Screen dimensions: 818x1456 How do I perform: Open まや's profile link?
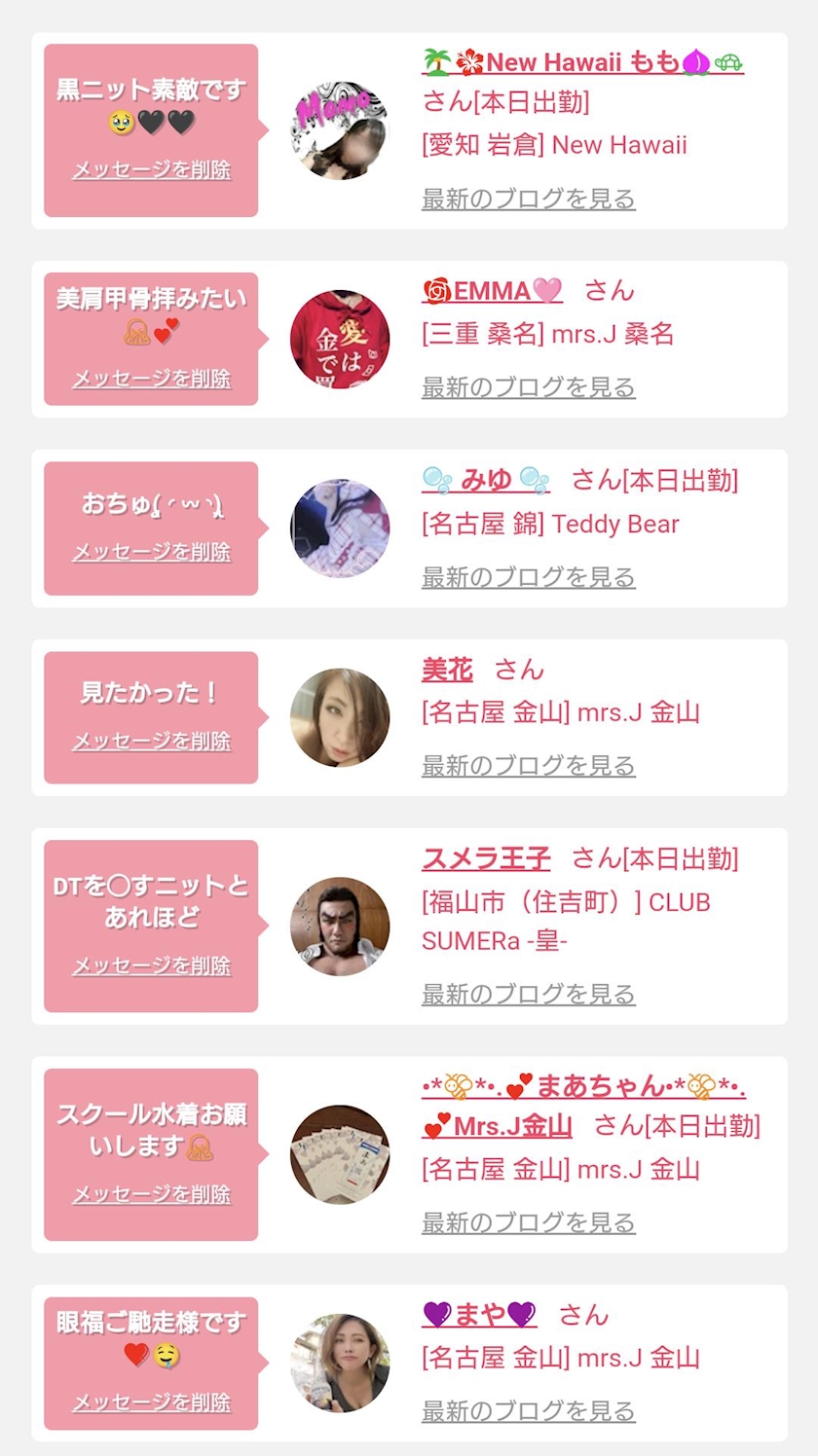479,1315
